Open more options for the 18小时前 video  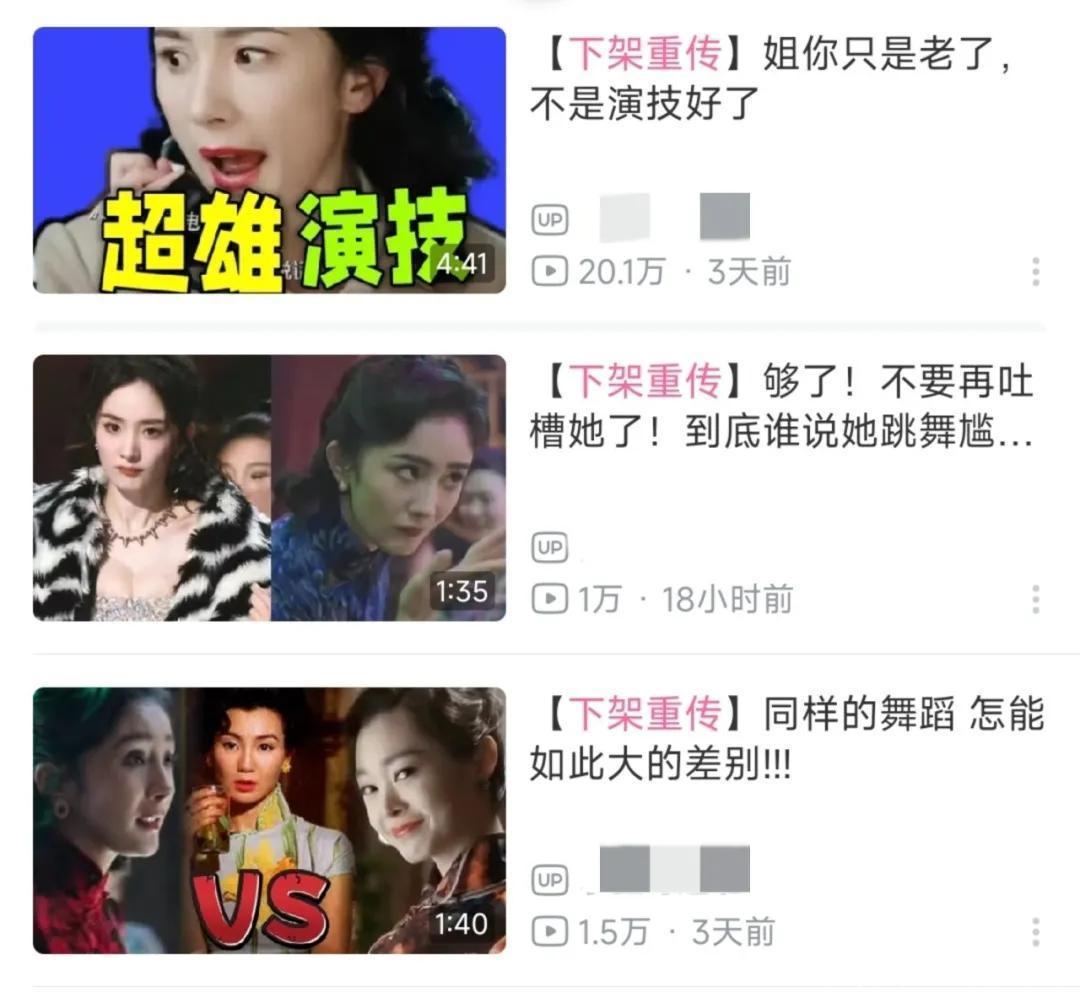(1036, 599)
